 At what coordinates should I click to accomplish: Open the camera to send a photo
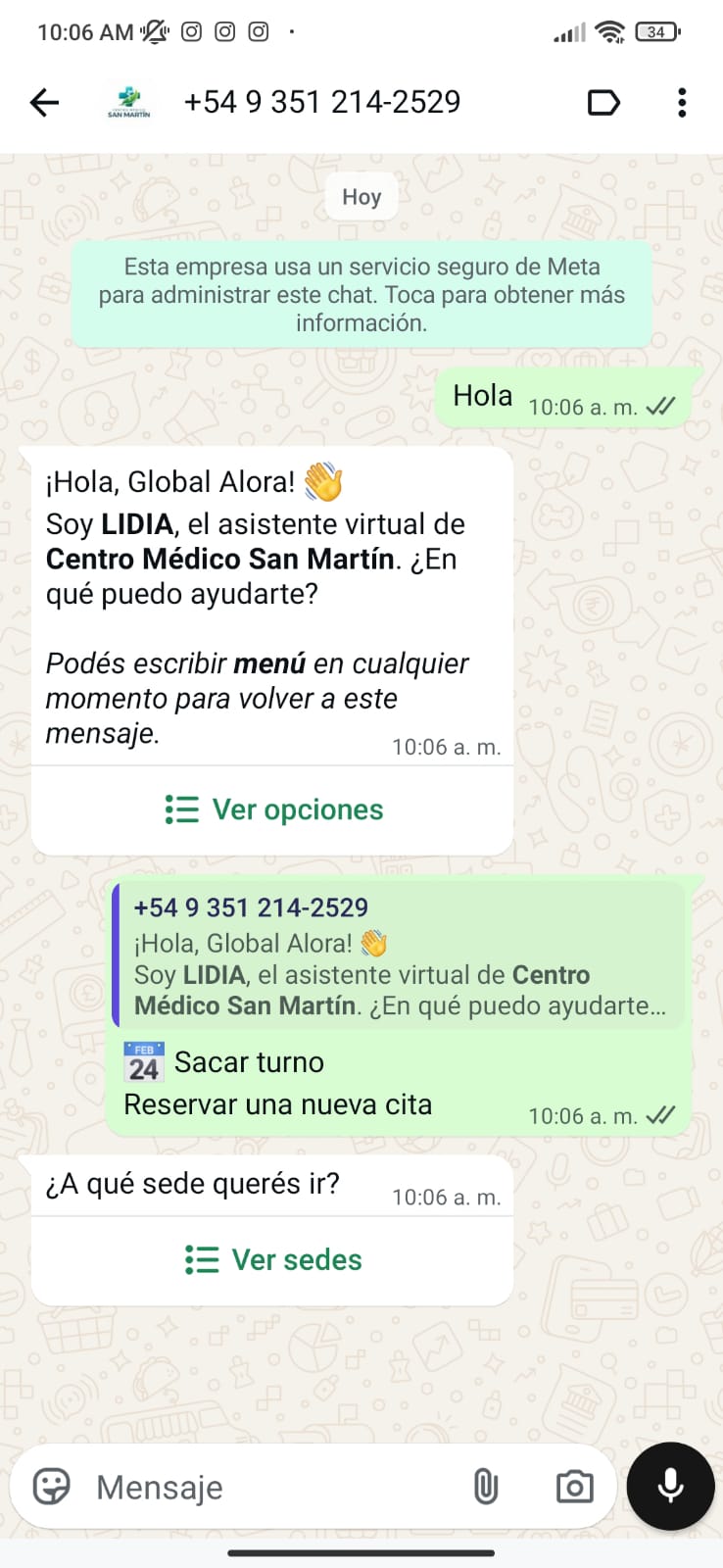tap(574, 1487)
